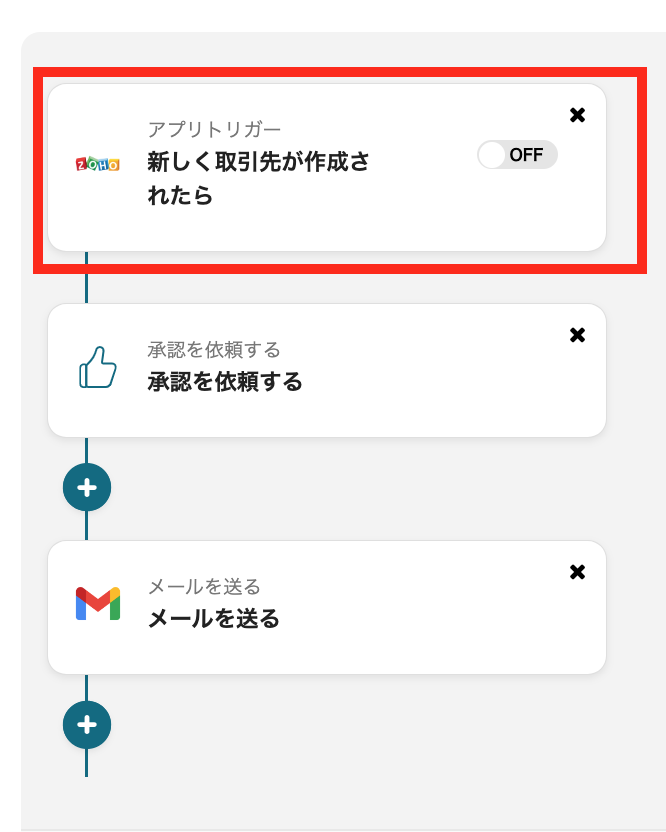Remove the メールを送る step

577,572
